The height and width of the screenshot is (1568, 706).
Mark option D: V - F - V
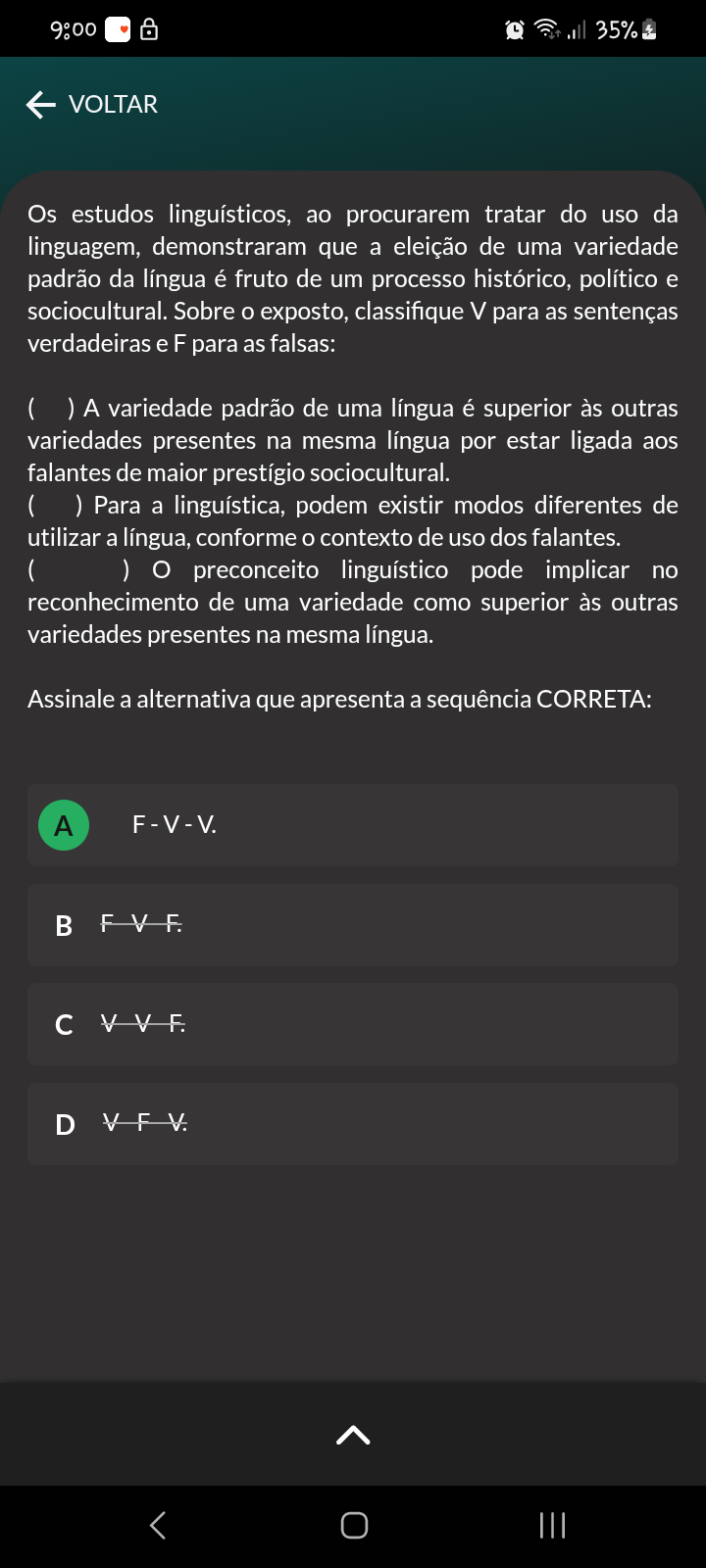point(352,1124)
